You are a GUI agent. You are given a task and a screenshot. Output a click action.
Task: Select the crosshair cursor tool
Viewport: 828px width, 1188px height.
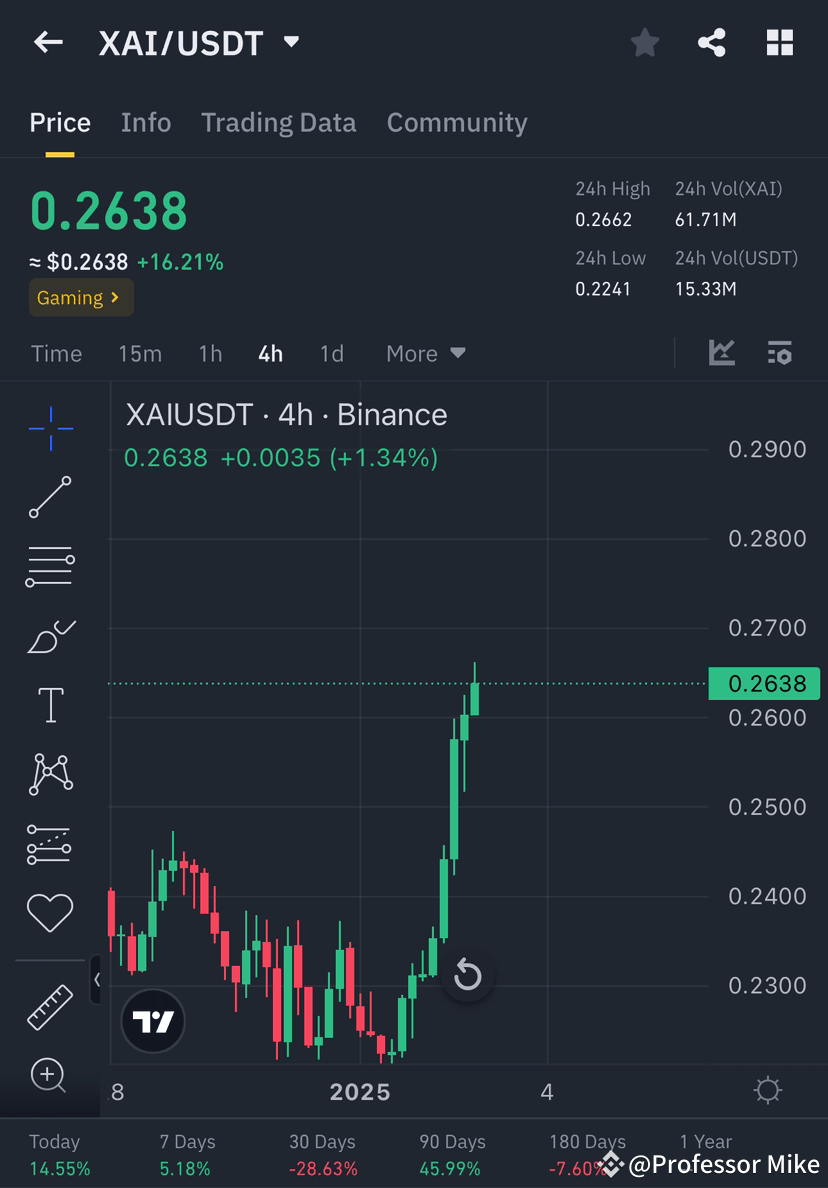[x=50, y=428]
